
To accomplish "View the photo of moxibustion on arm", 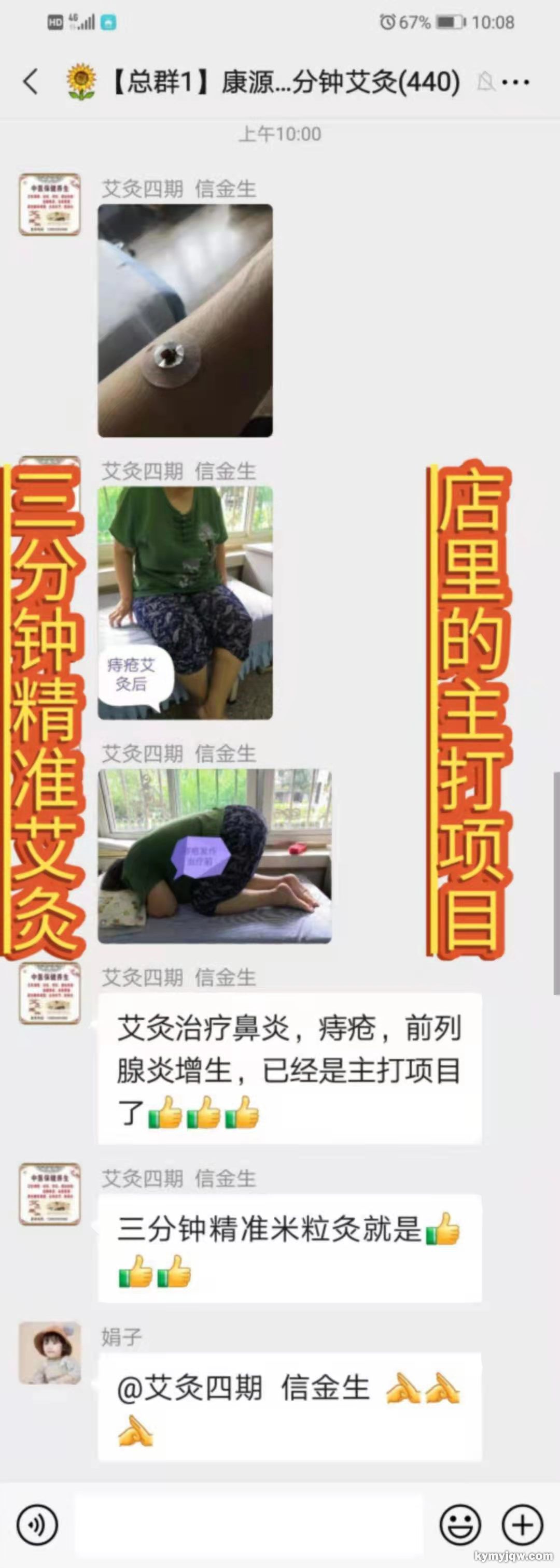I will point(185,320).
